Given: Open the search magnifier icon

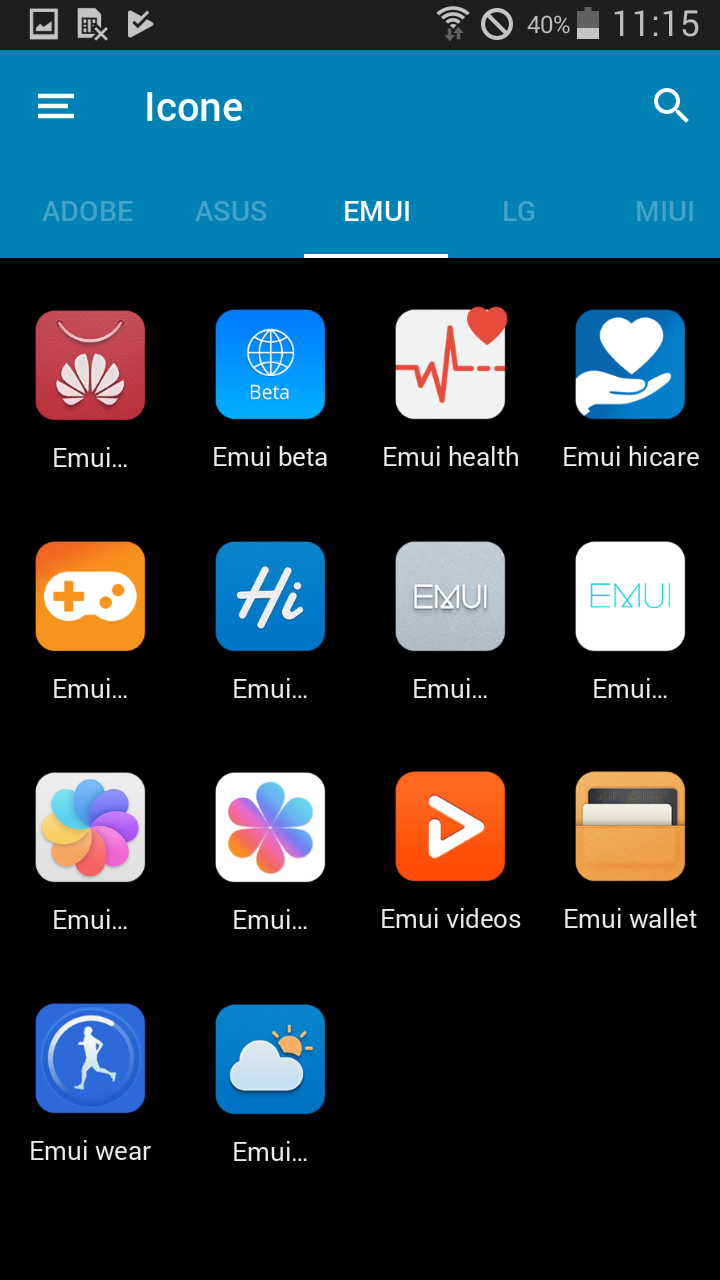Looking at the screenshot, I should tap(671, 105).
